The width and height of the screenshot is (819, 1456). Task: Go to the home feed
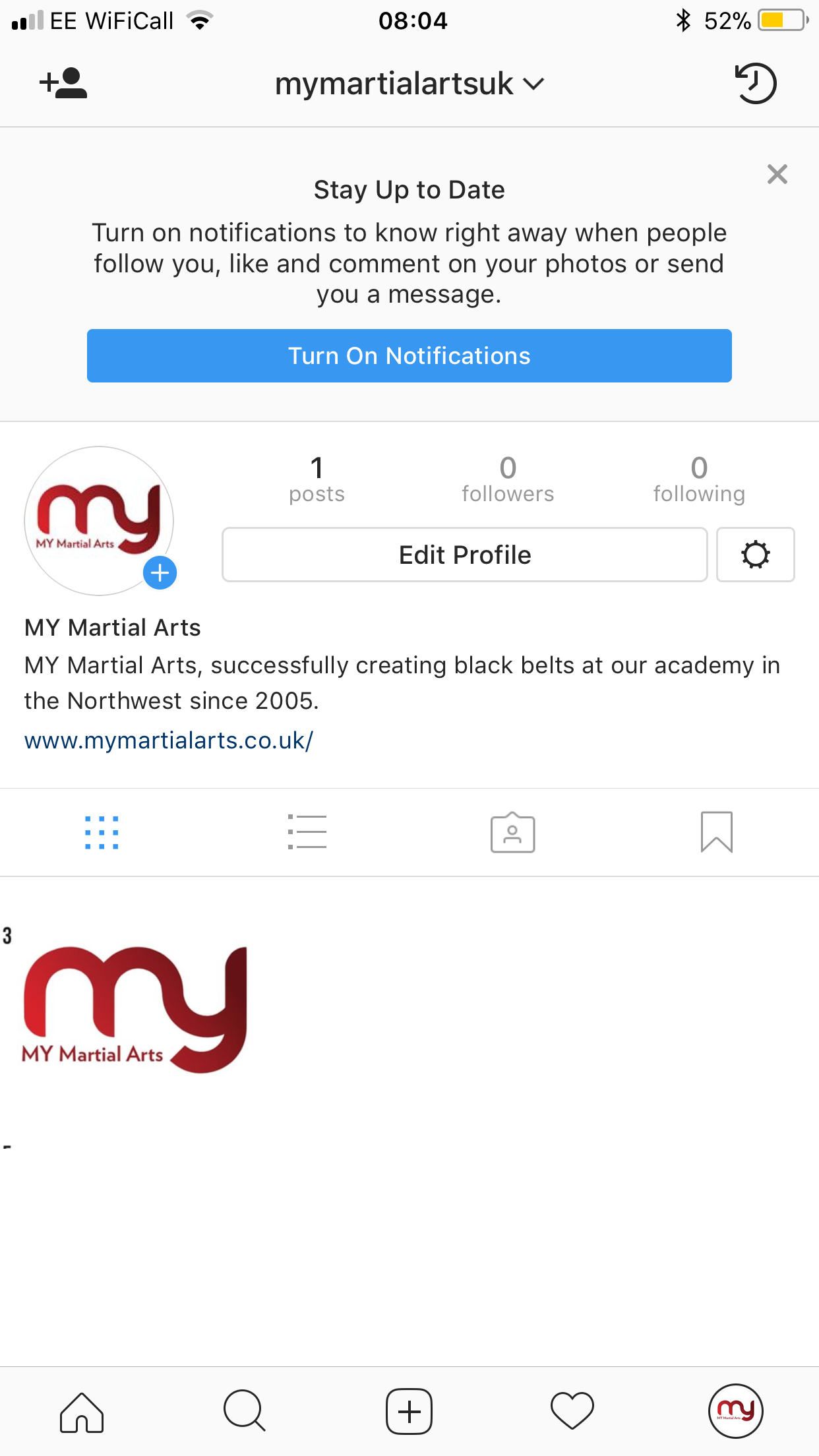pyautogui.click(x=82, y=1412)
